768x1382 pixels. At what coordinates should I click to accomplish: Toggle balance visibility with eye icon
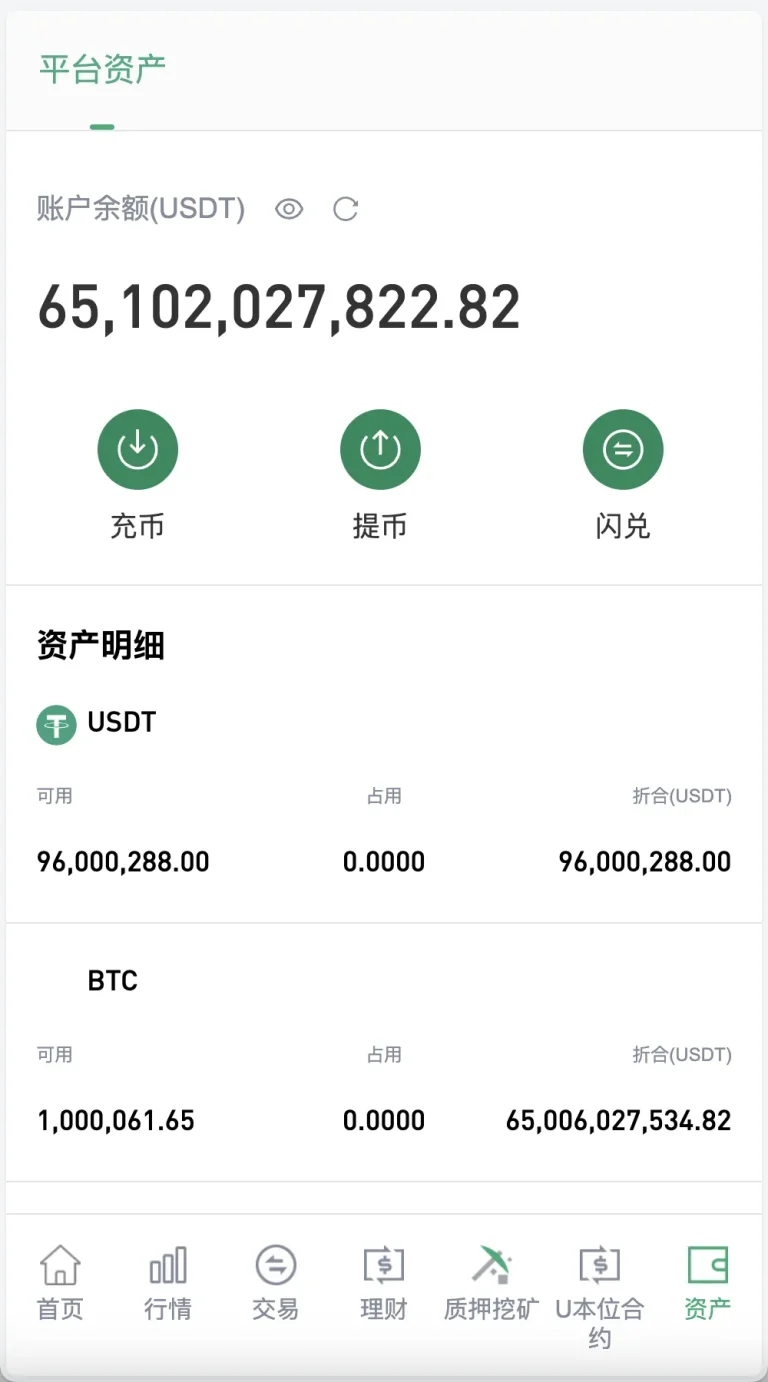pos(288,209)
